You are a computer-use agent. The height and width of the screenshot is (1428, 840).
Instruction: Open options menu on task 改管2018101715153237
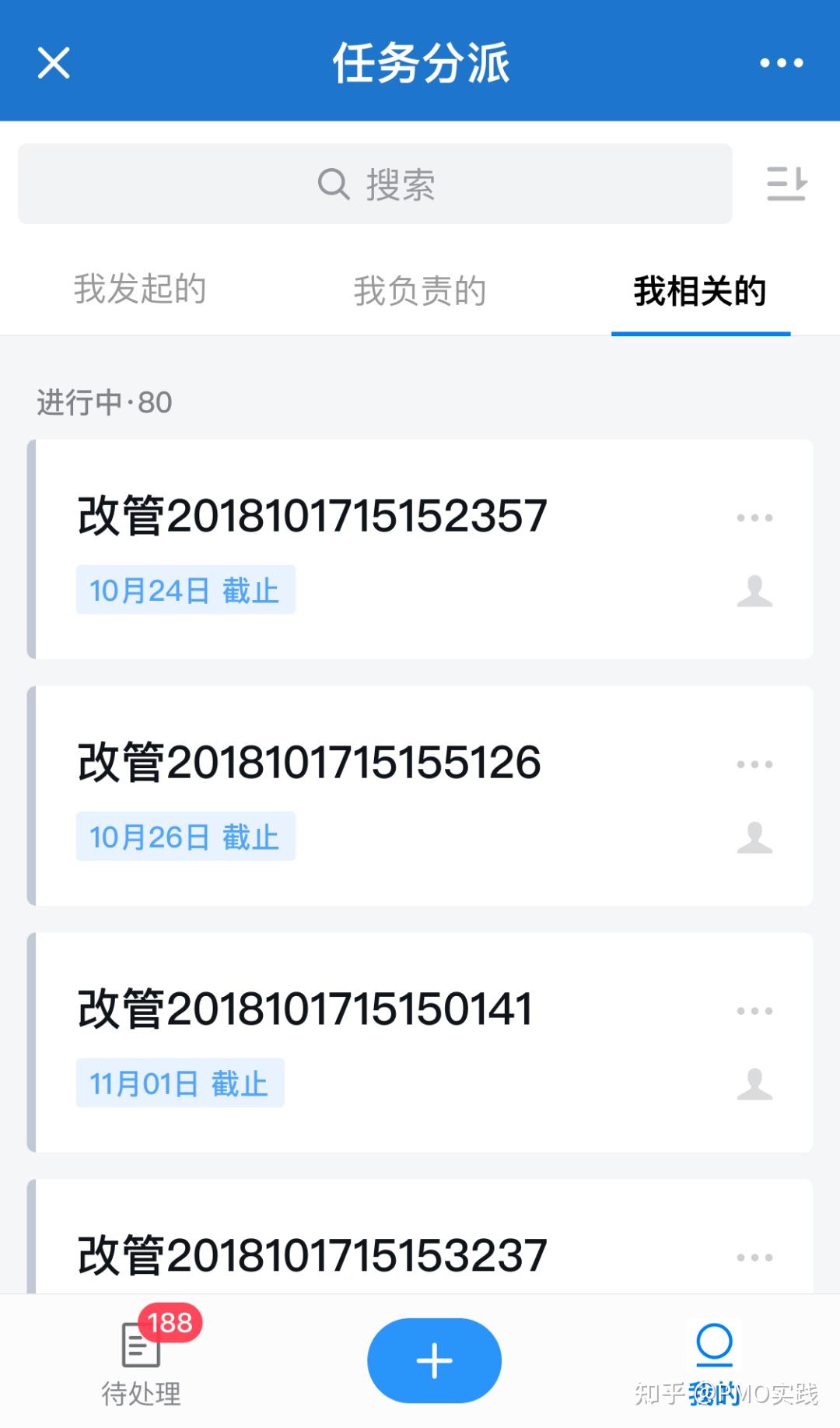[x=753, y=1253]
